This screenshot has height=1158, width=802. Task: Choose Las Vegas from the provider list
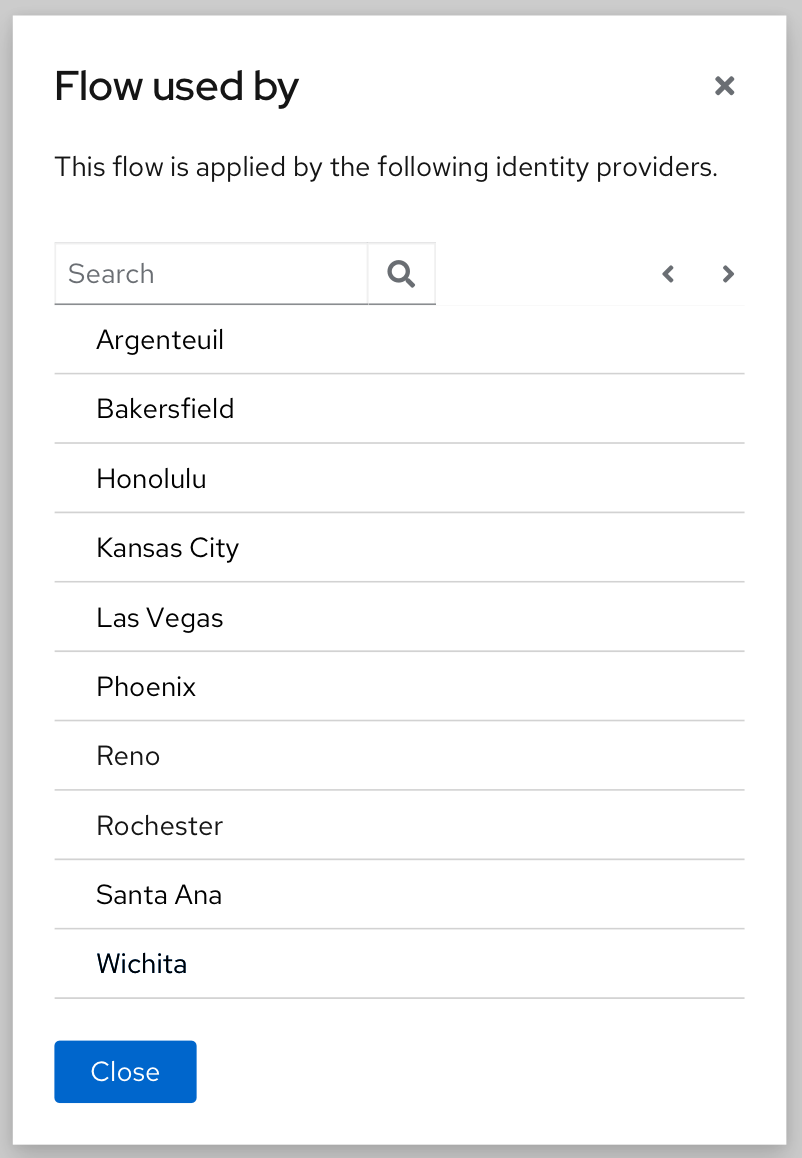[x=160, y=617]
